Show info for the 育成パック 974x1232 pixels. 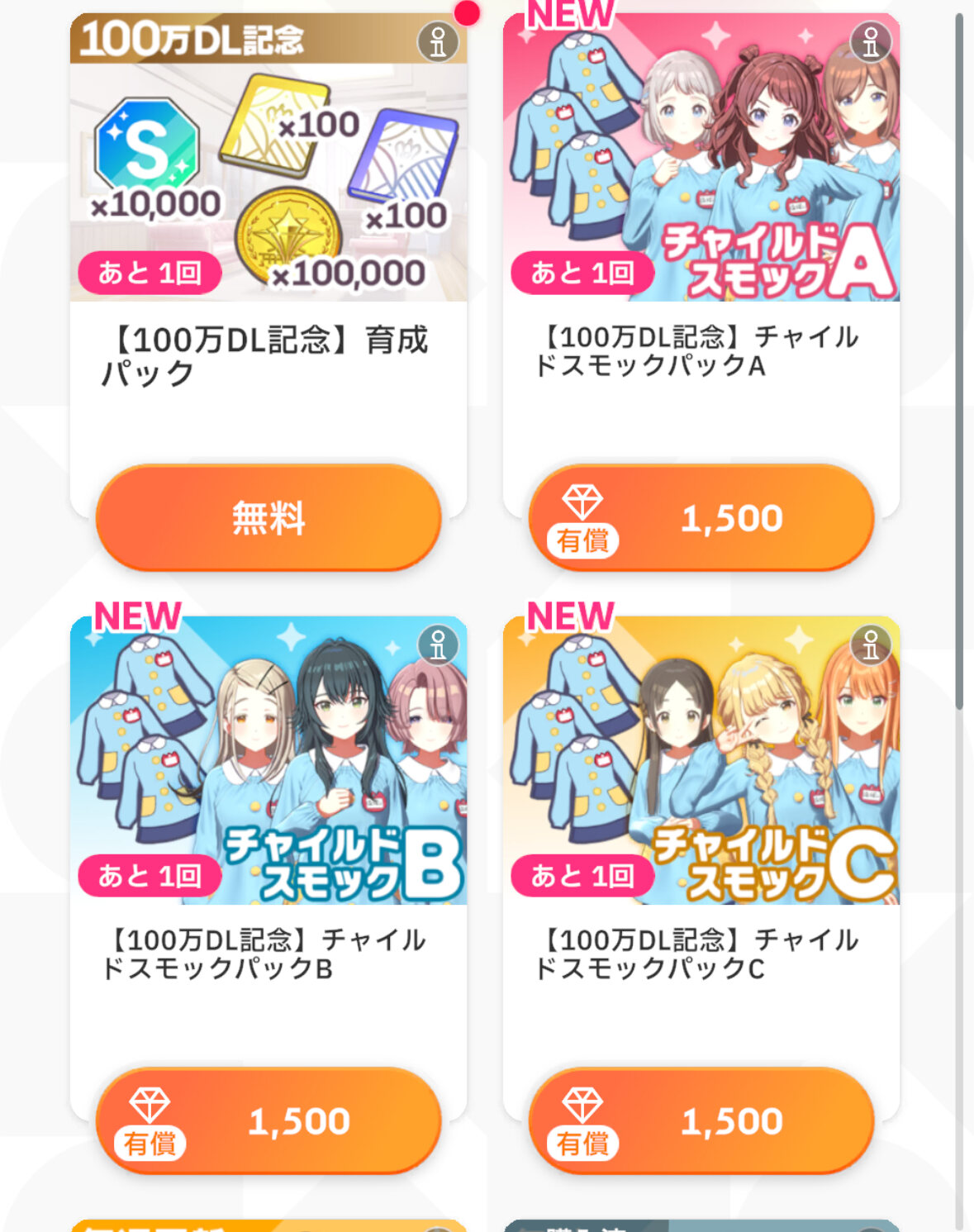pos(438,41)
